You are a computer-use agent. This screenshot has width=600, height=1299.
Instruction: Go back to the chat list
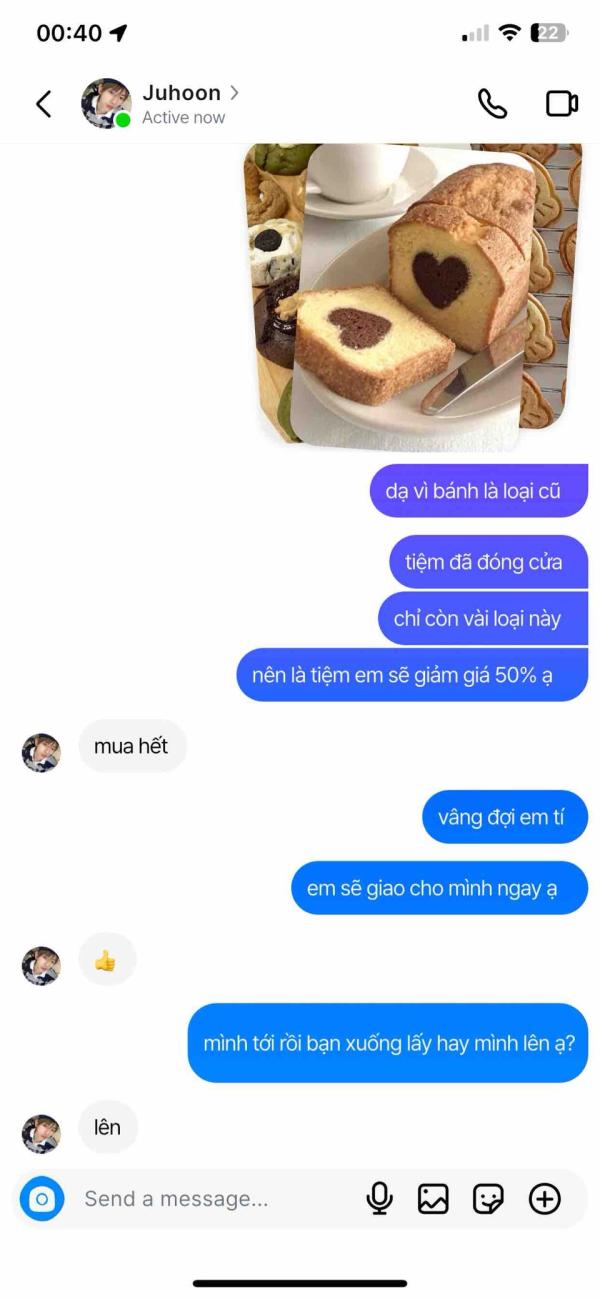43,104
